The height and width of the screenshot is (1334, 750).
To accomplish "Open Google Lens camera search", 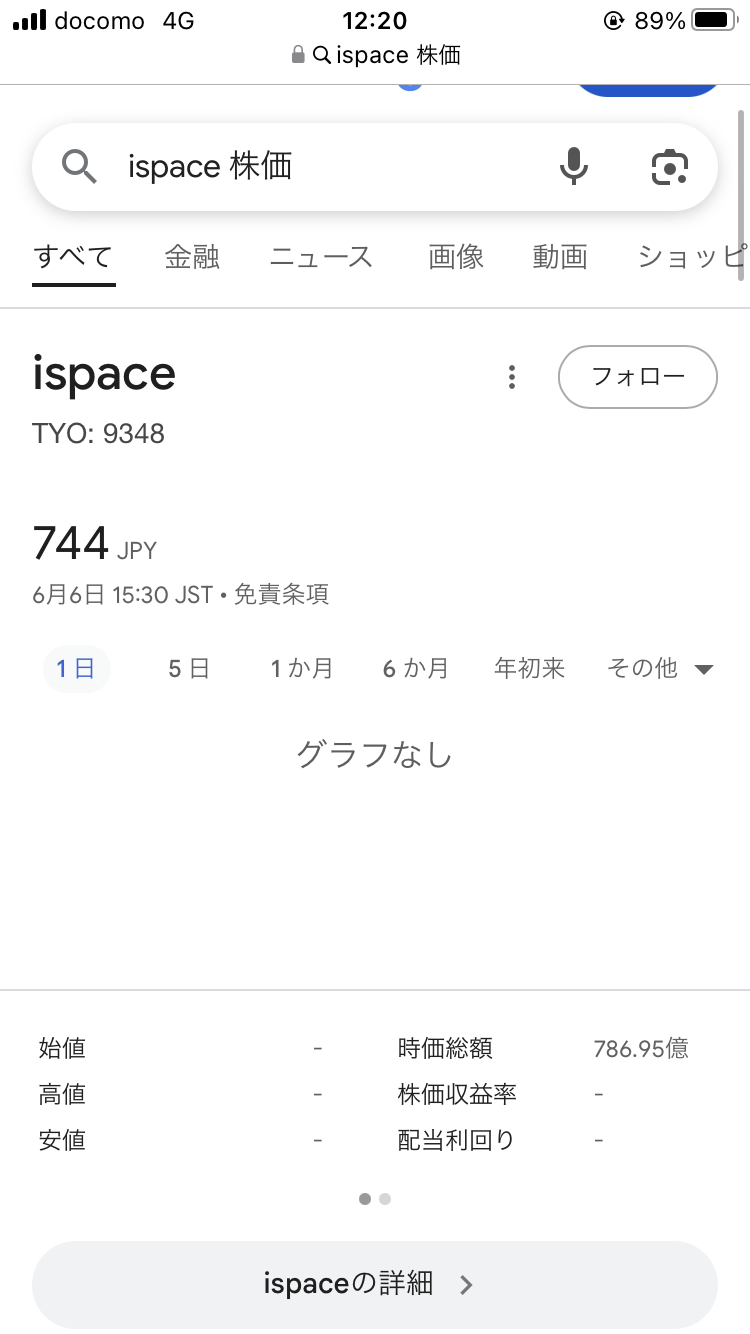I will pos(669,166).
